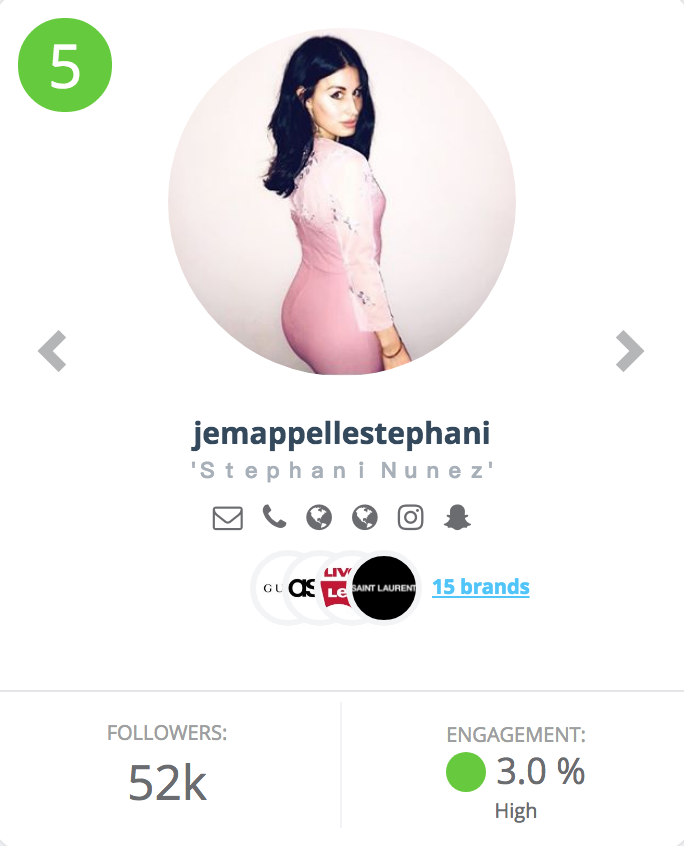Open the profile picture of Stephani Nunez

click(x=342, y=201)
